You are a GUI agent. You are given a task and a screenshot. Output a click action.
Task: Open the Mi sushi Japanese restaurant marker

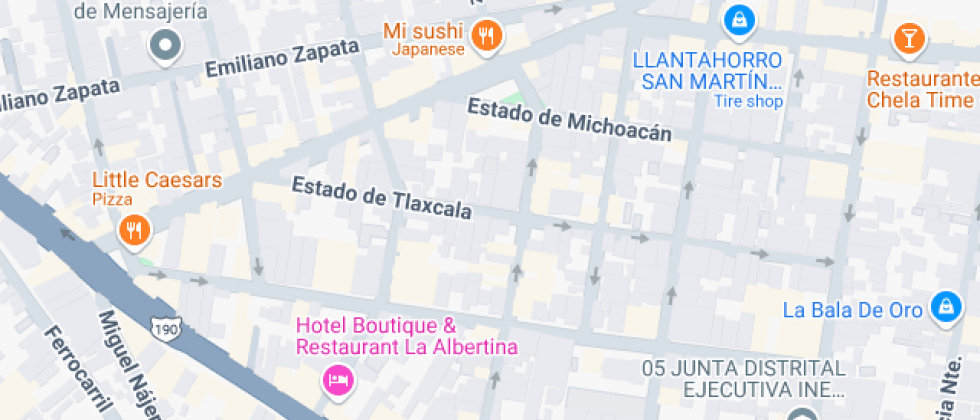[486, 37]
